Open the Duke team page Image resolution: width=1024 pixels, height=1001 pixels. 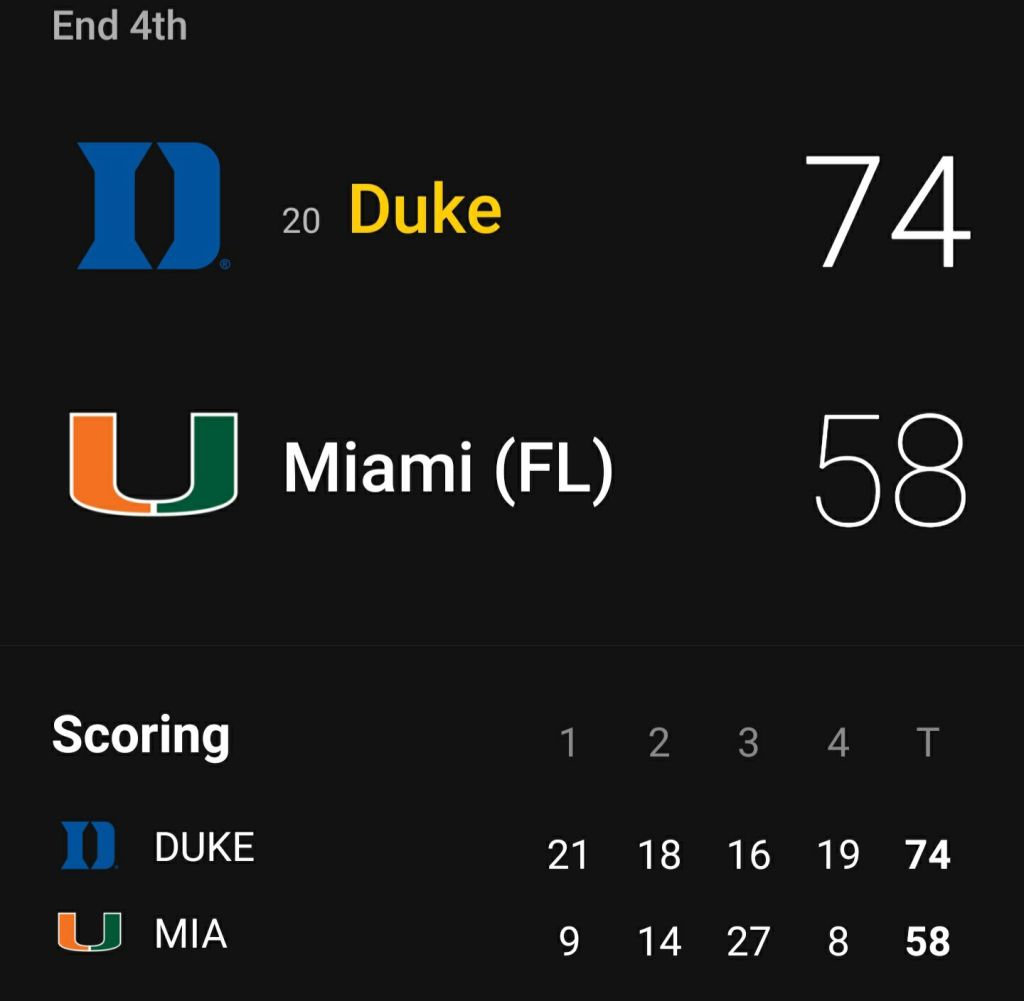pos(425,210)
